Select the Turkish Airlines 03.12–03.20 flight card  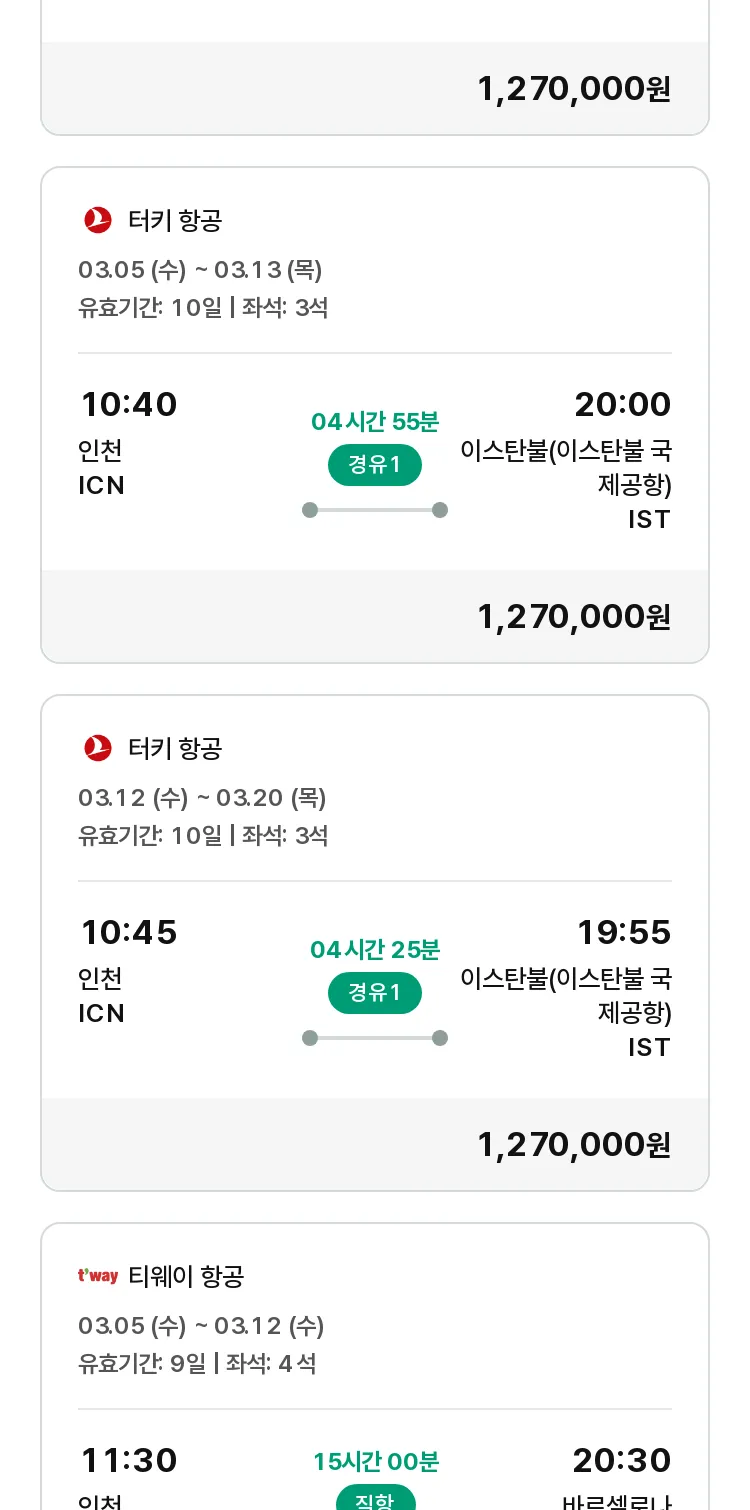pos(375,943)
